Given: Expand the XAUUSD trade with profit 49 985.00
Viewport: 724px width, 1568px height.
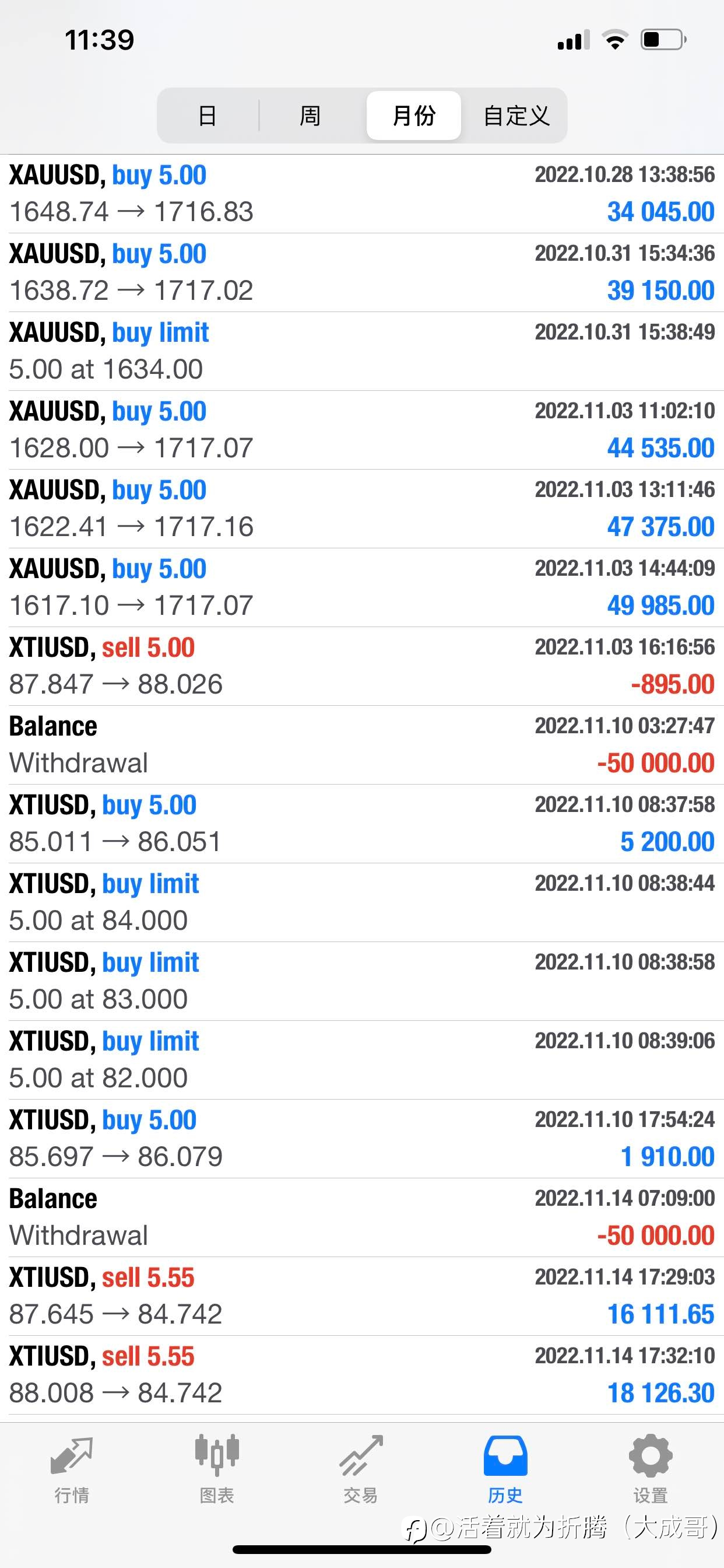Looking at the screenshot, I should coord(362,587).
